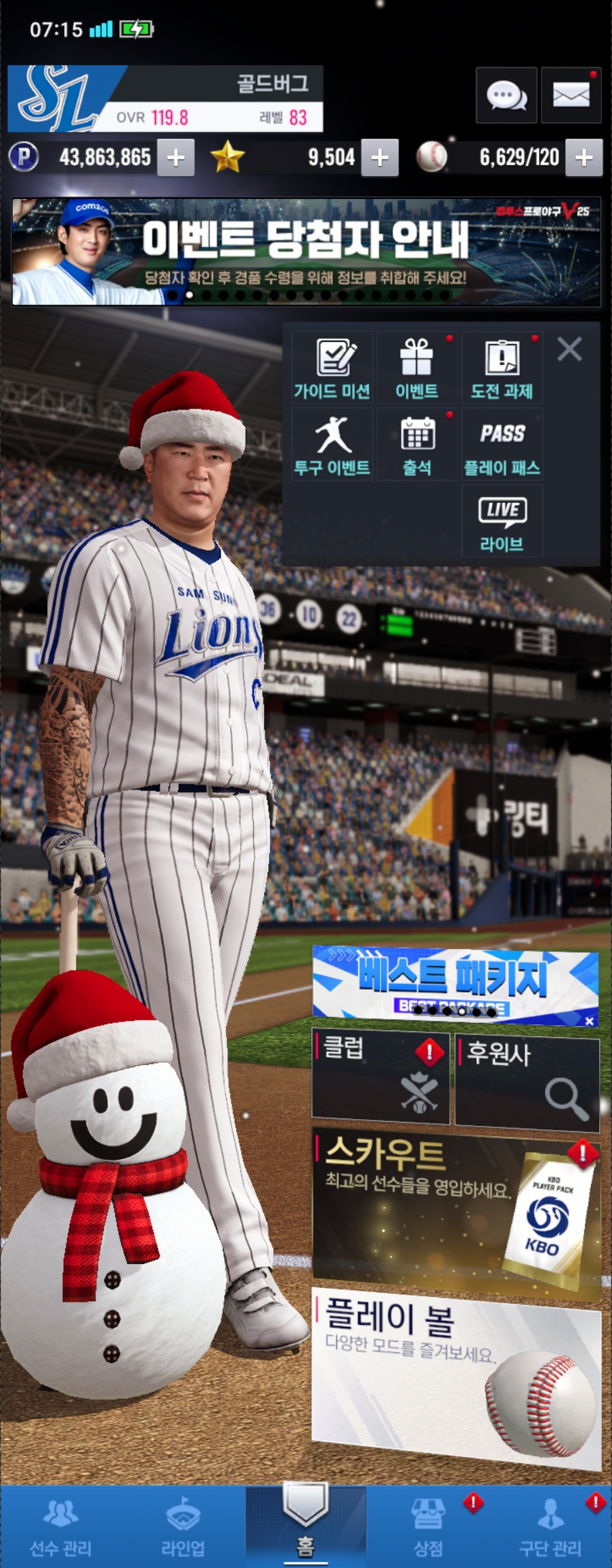
Task: Open 출석 attendance calendar
Action: point(416,445)
